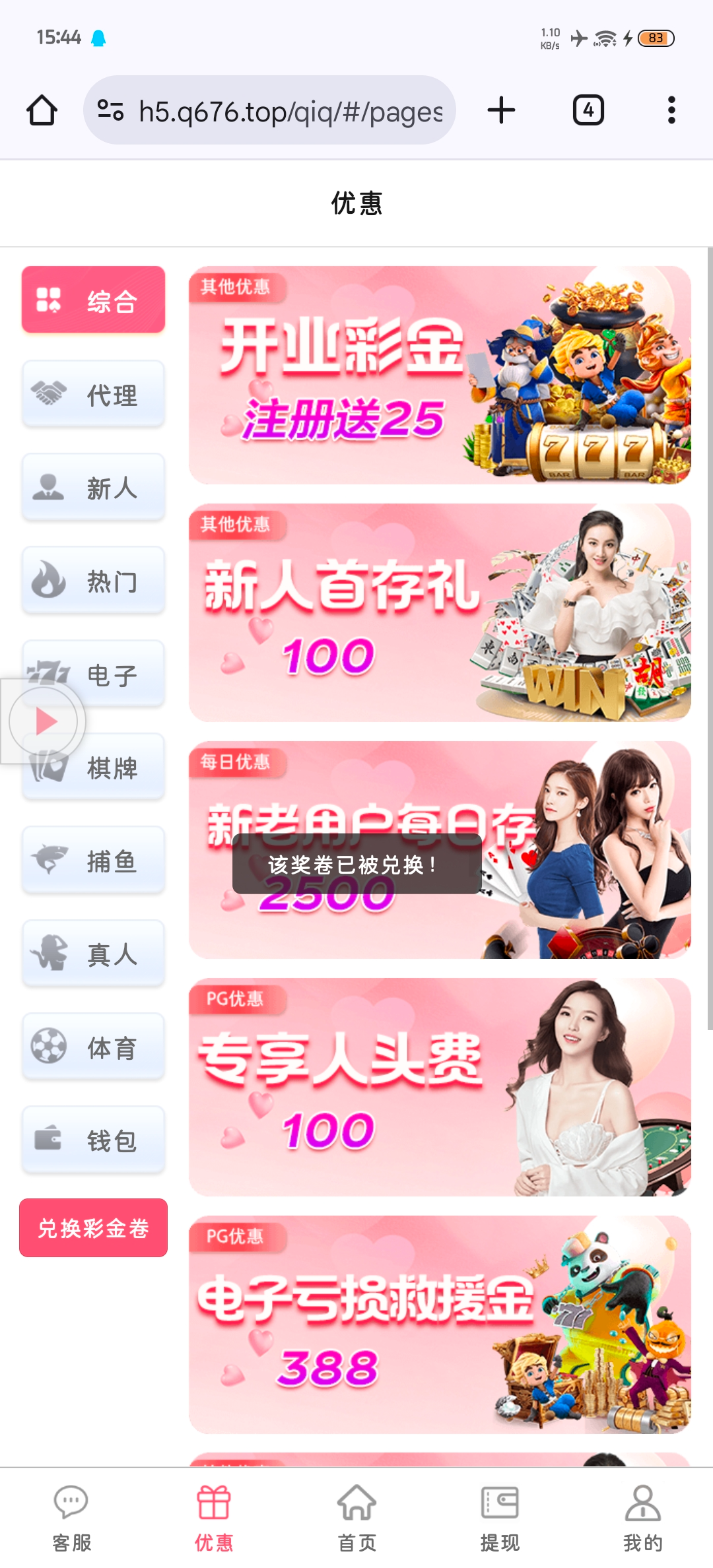Select the 捕鱼 category
The image size is (713, 1568).
pos(93,861)
